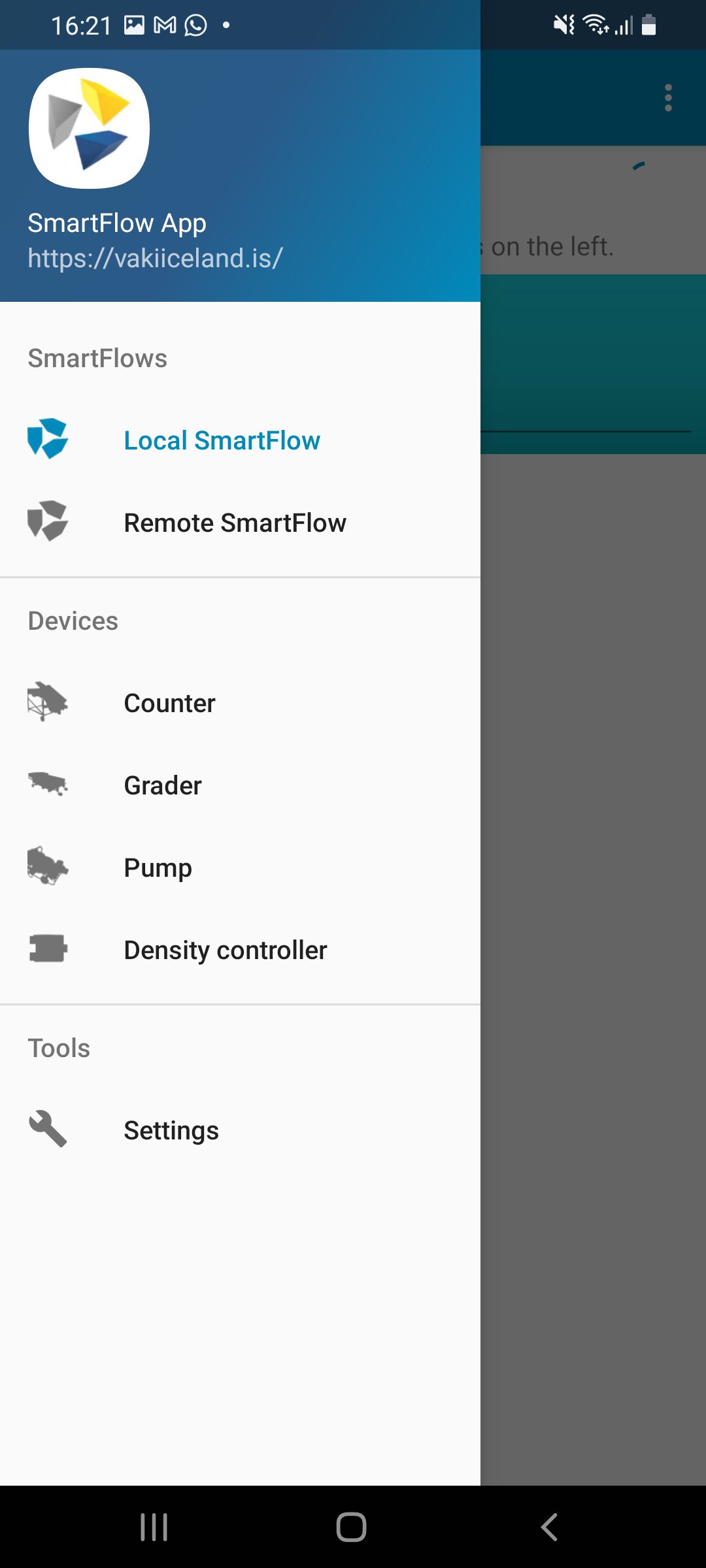
Task: Open Settings under Tools
Action: coord(240,1130)
